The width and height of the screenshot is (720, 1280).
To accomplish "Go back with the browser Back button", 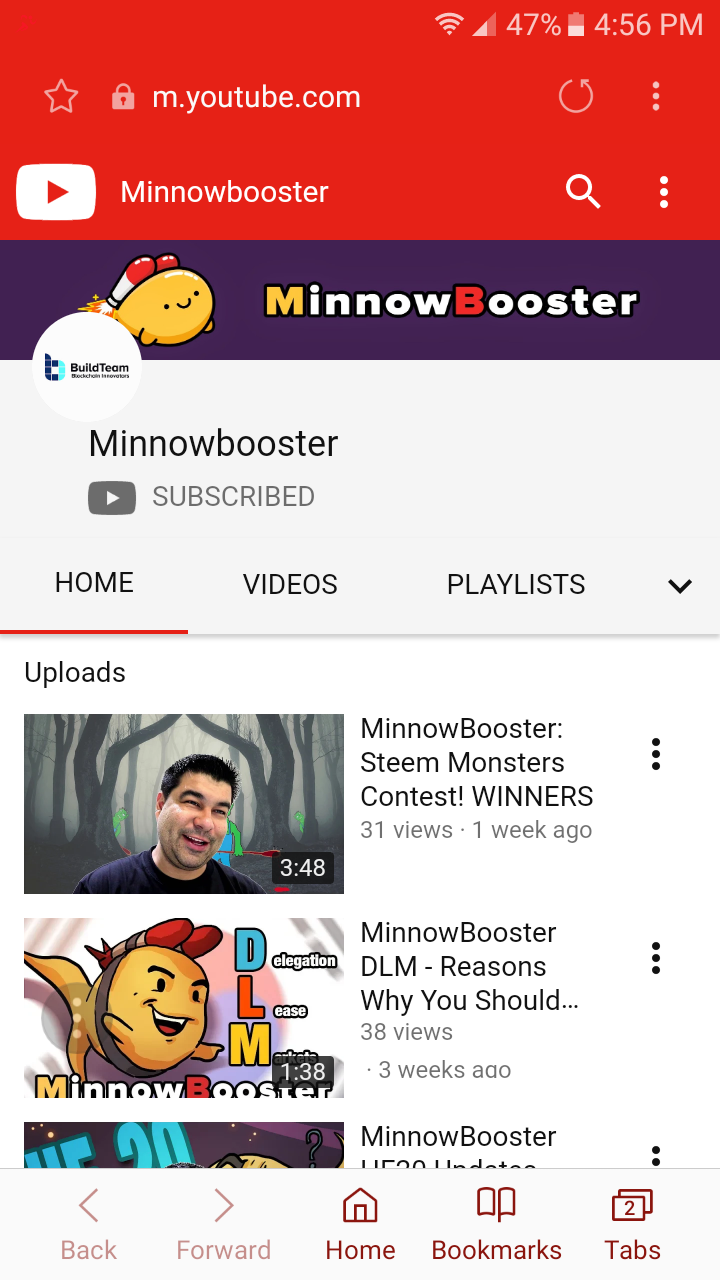I will [x=89, y=1224].
